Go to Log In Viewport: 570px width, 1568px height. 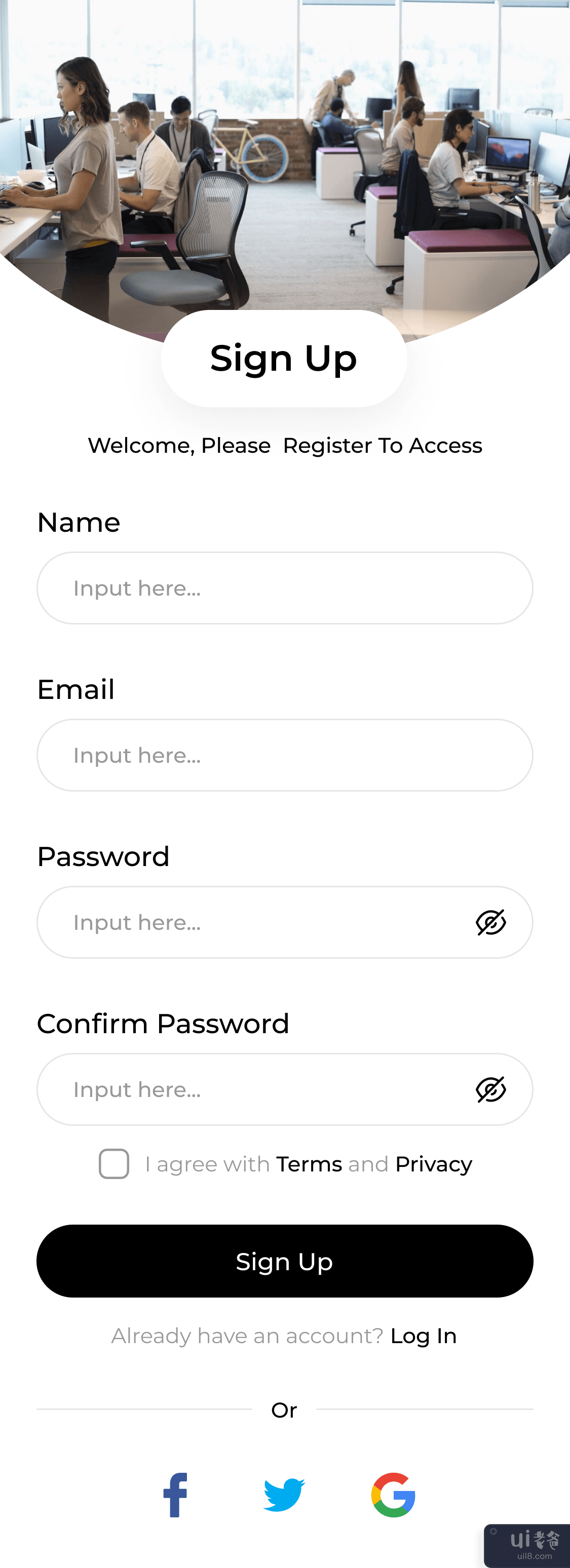point(423,1336)
